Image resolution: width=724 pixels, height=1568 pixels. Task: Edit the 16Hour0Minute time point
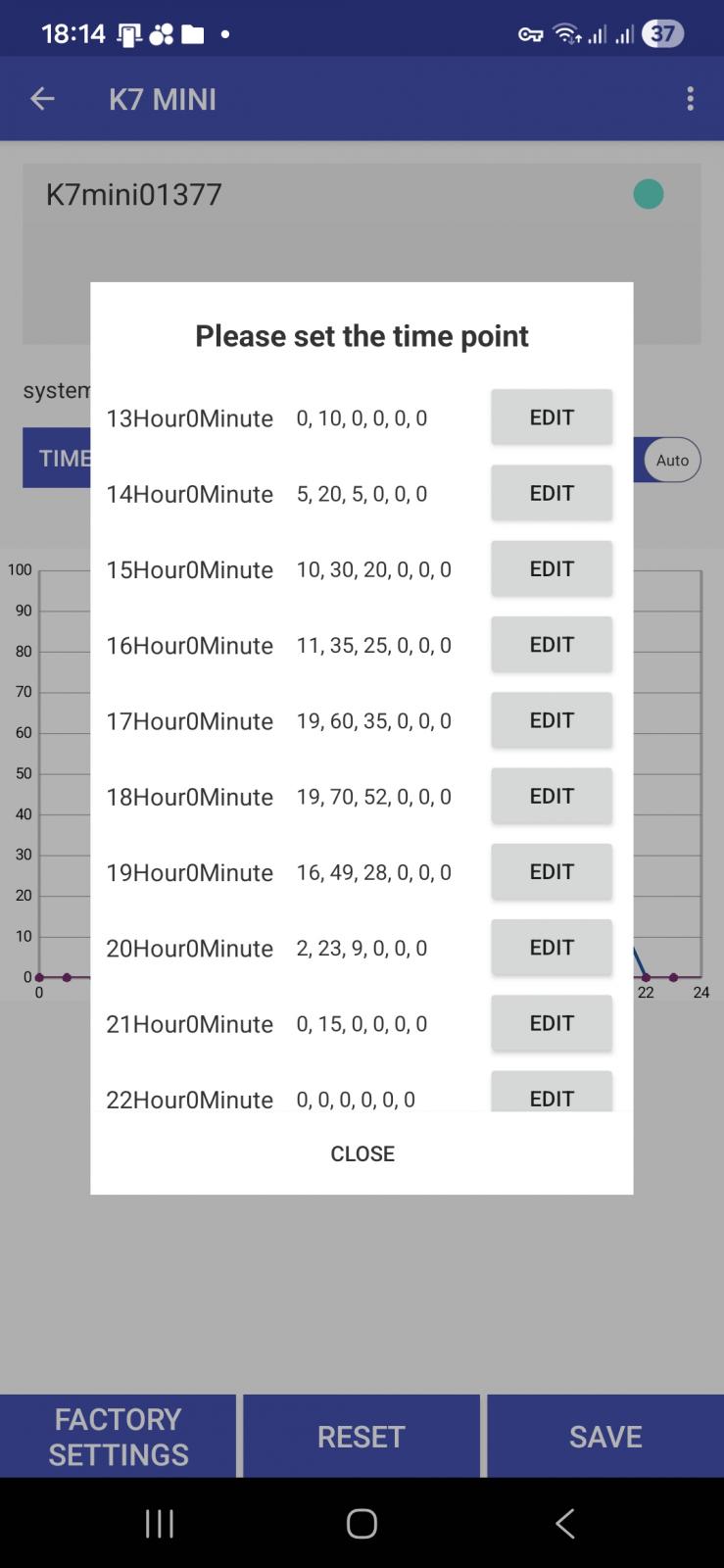coord(552,644)
